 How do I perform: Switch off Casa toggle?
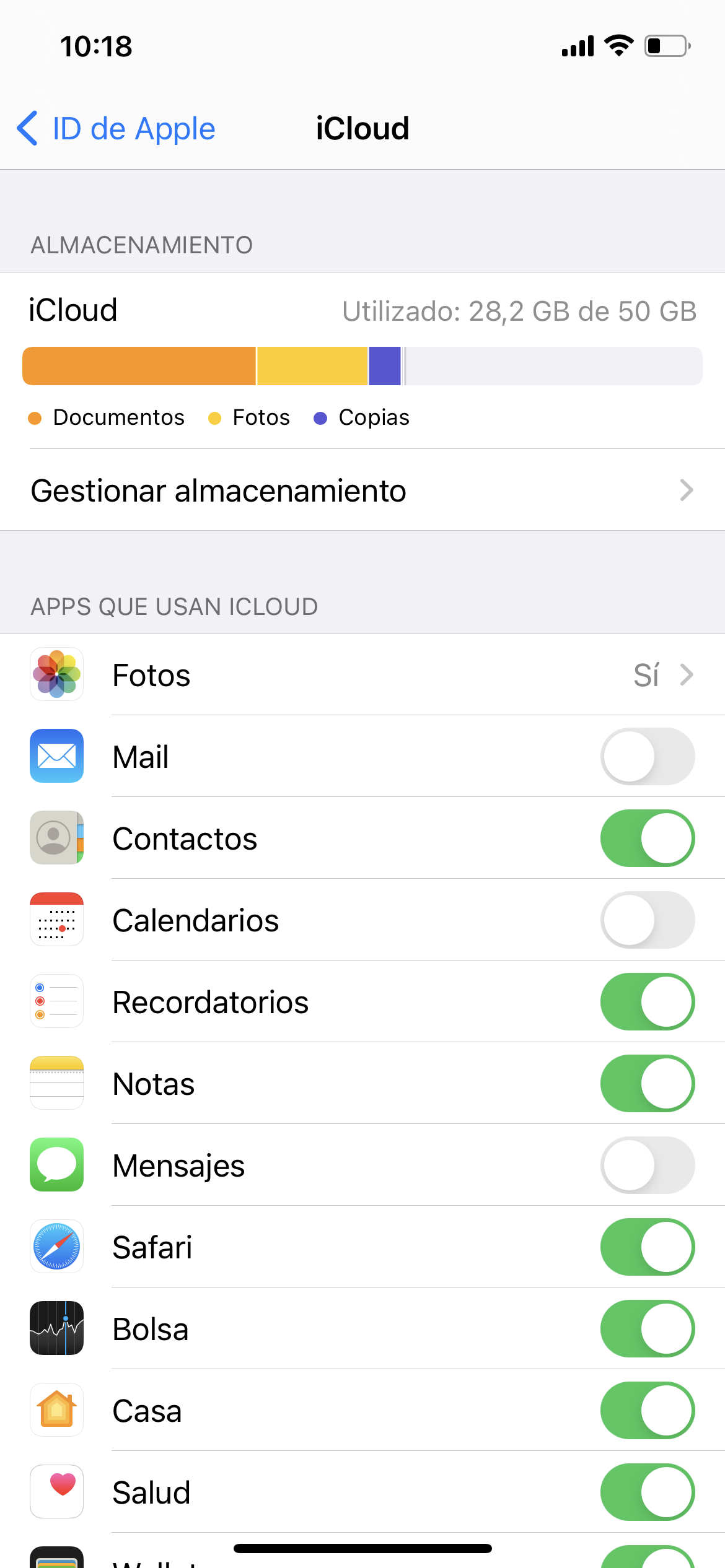pos(647,1411)
